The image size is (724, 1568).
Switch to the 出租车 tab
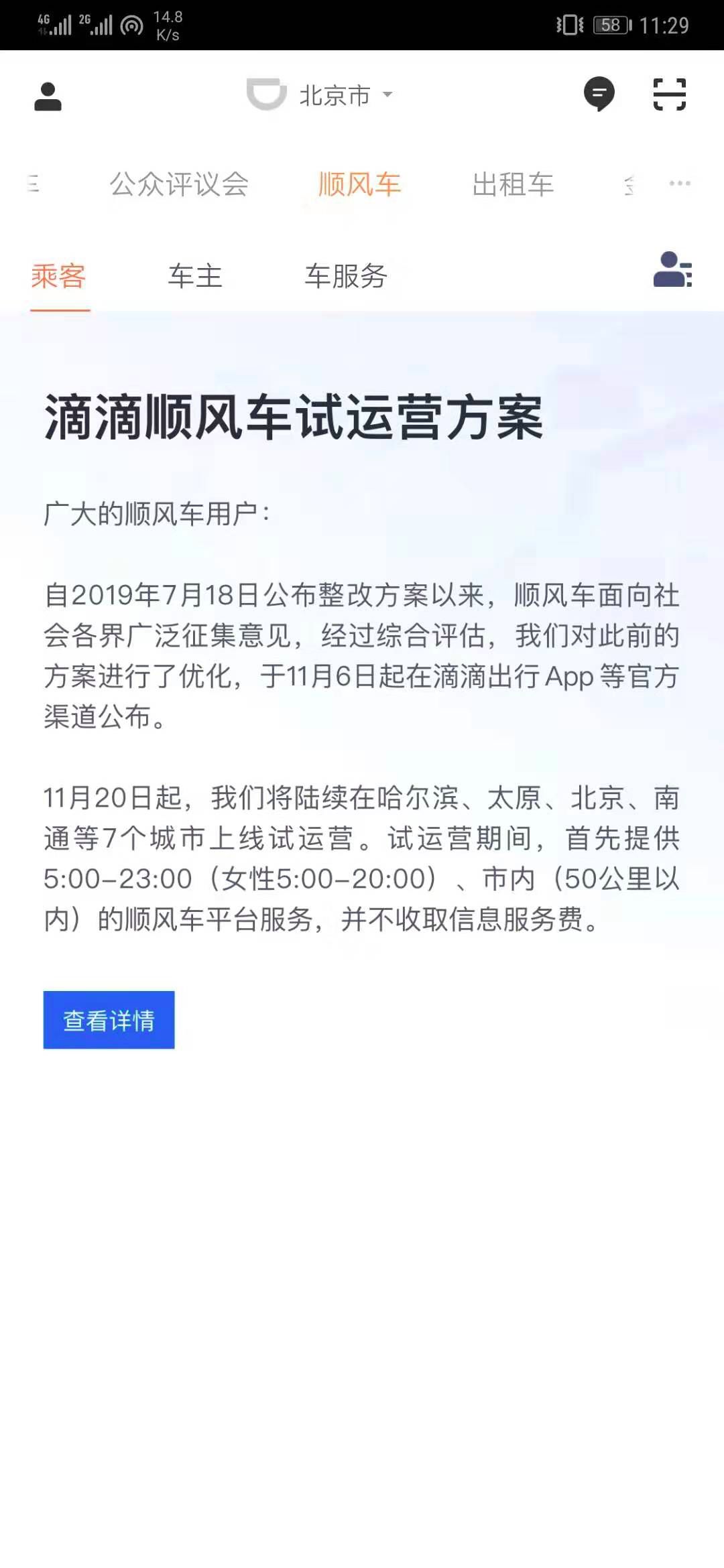point(513,184)
